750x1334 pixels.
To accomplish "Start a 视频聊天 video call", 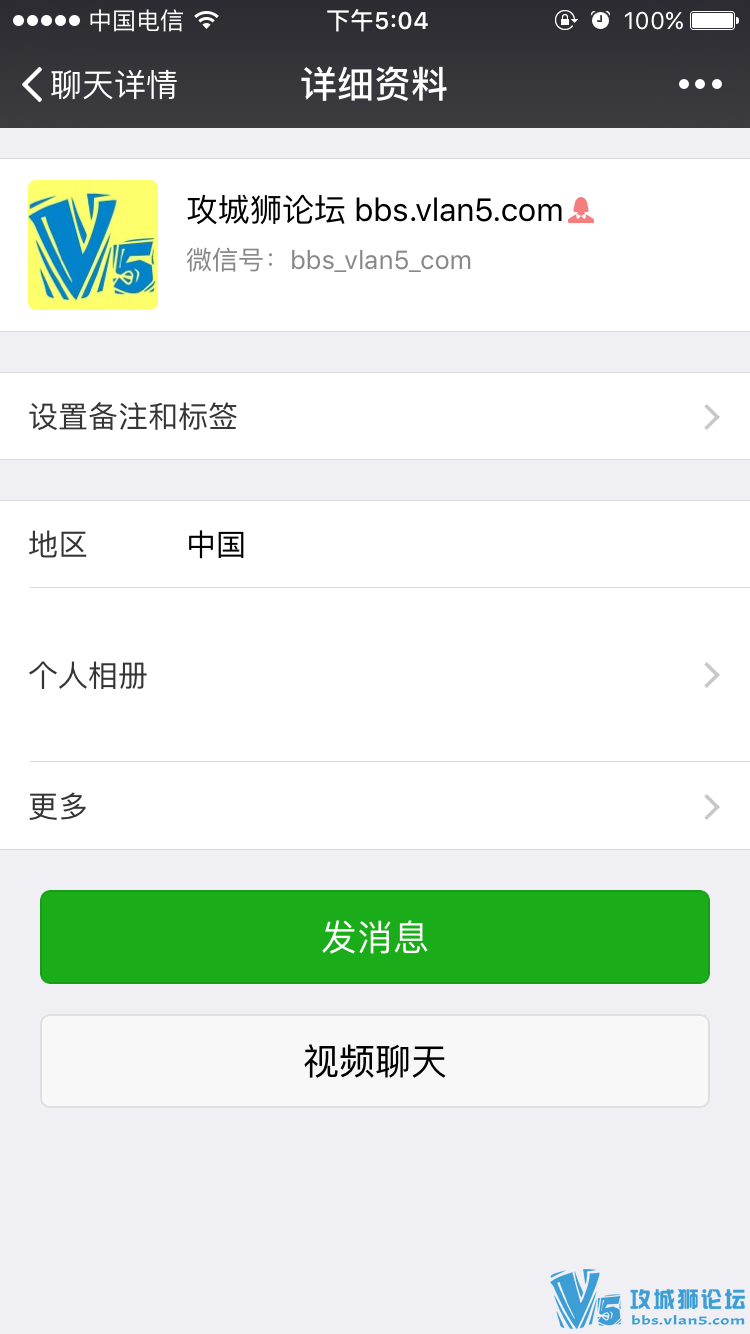I will click(x=375, y=1061).
